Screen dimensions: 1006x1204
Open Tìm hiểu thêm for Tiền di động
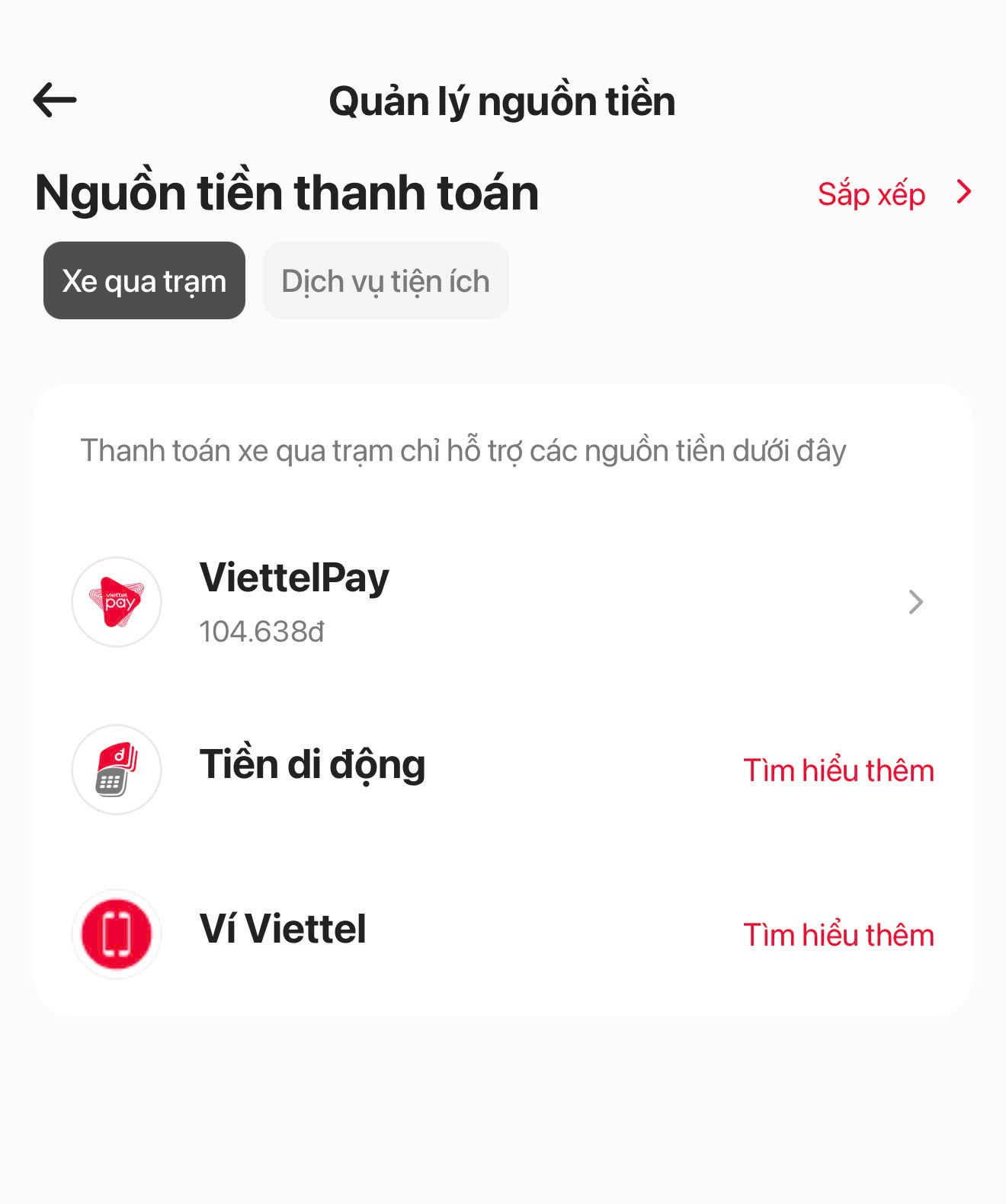pos(838,770)
